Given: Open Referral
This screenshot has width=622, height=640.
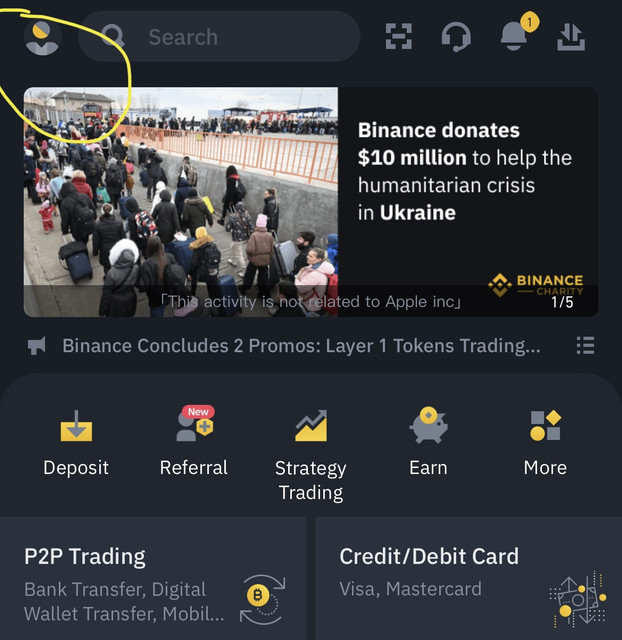Looking at the screenshot, I should (x=194, y=442).
